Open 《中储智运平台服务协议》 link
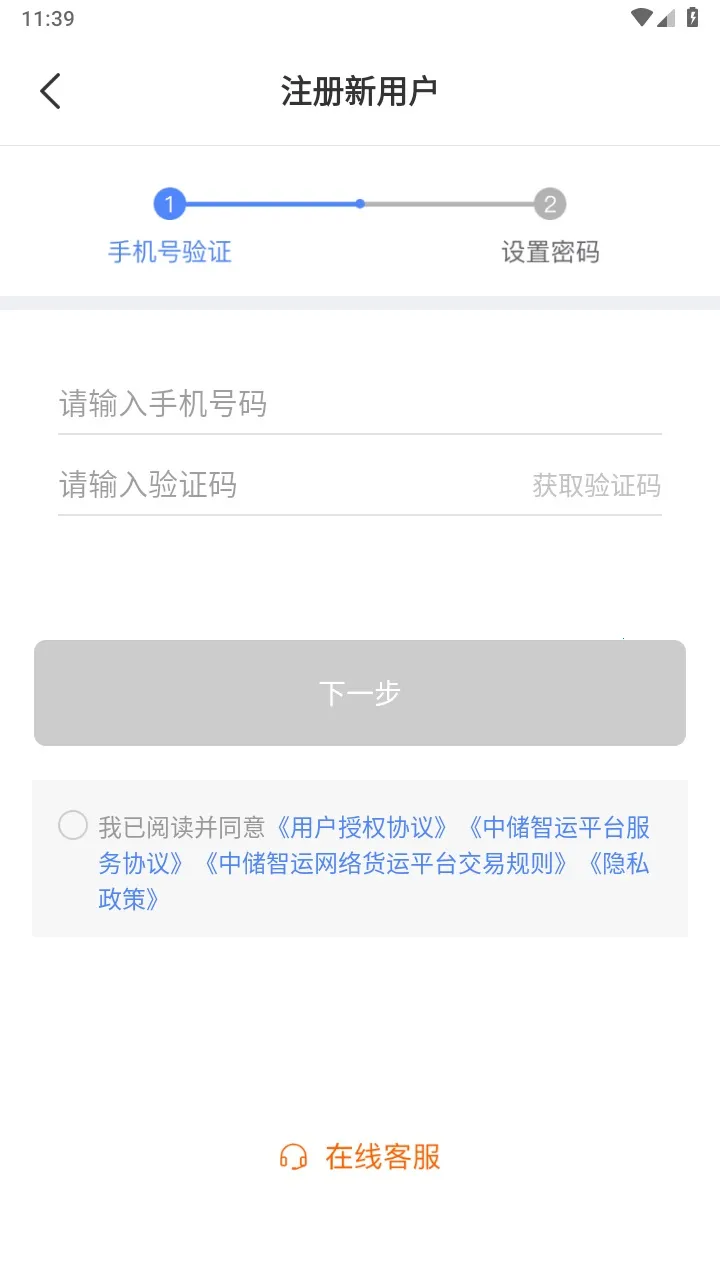 (x=560, y=828)
